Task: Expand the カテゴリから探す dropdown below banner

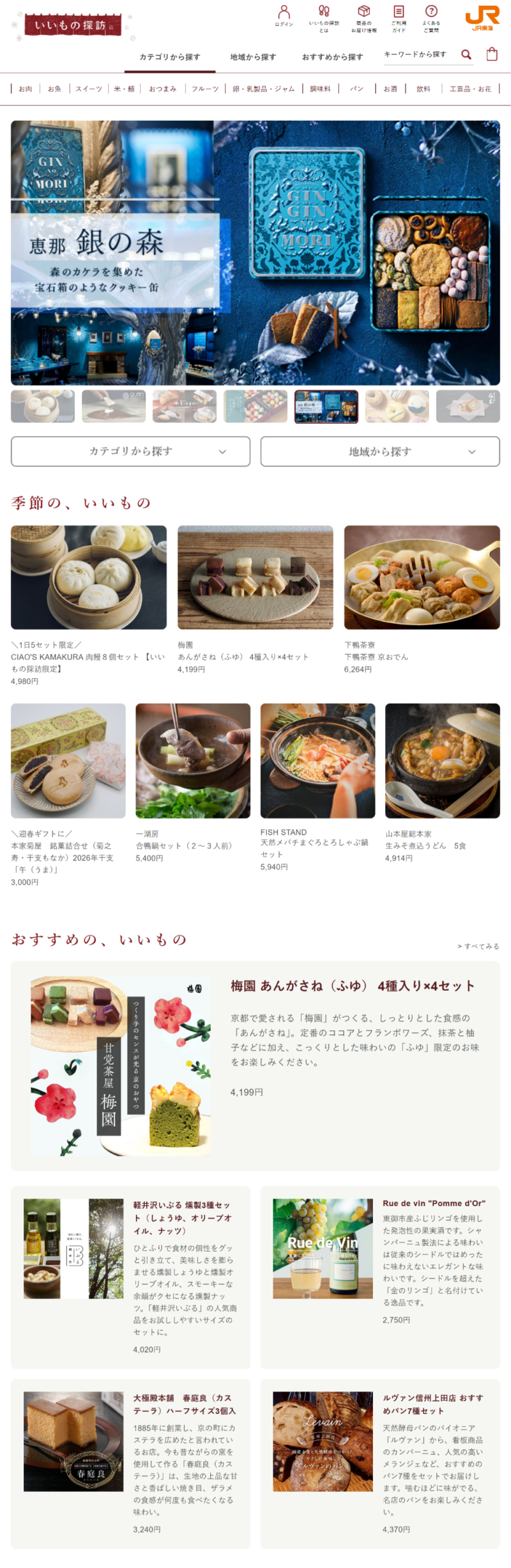Action: click(x=130, y=451)
